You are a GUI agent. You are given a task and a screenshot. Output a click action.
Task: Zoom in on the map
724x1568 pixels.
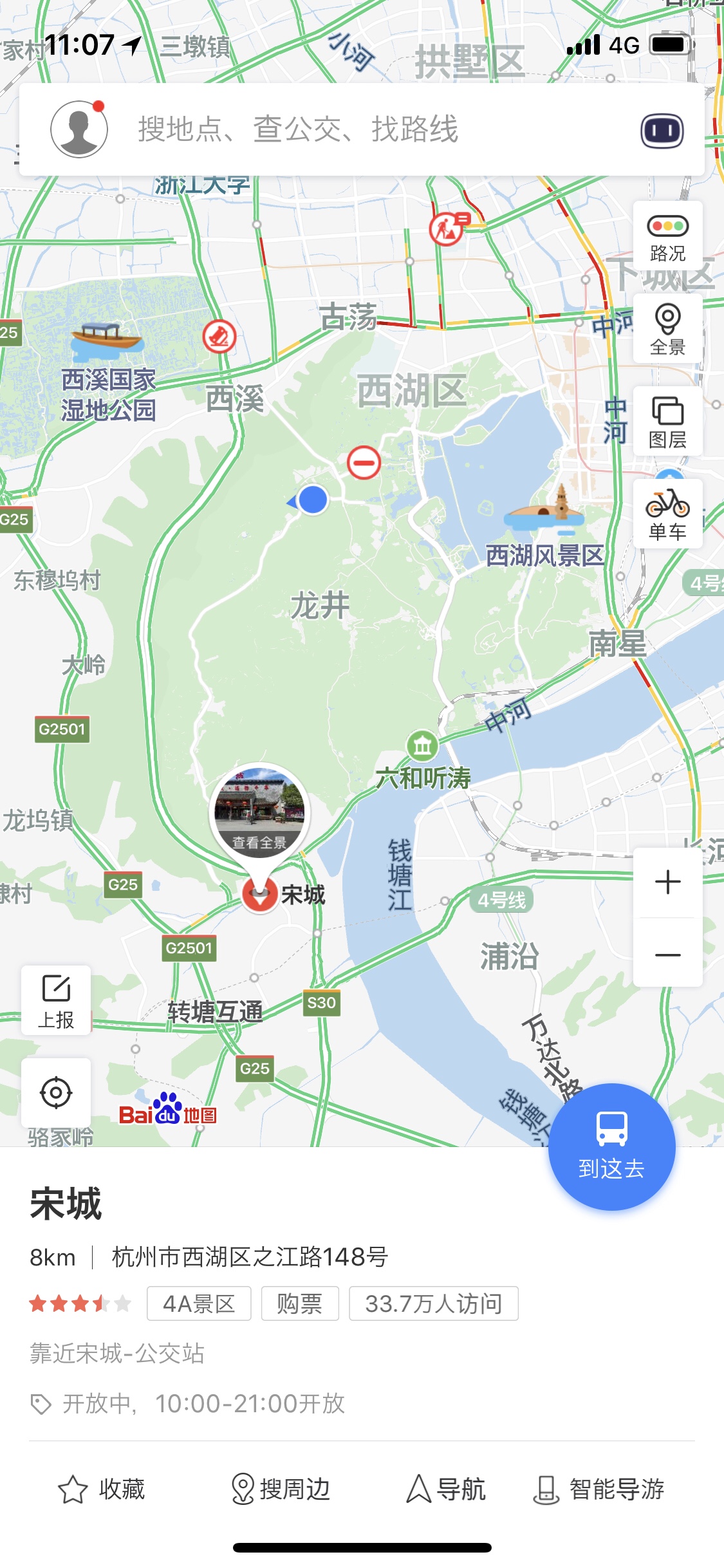[x=667, y=882]
